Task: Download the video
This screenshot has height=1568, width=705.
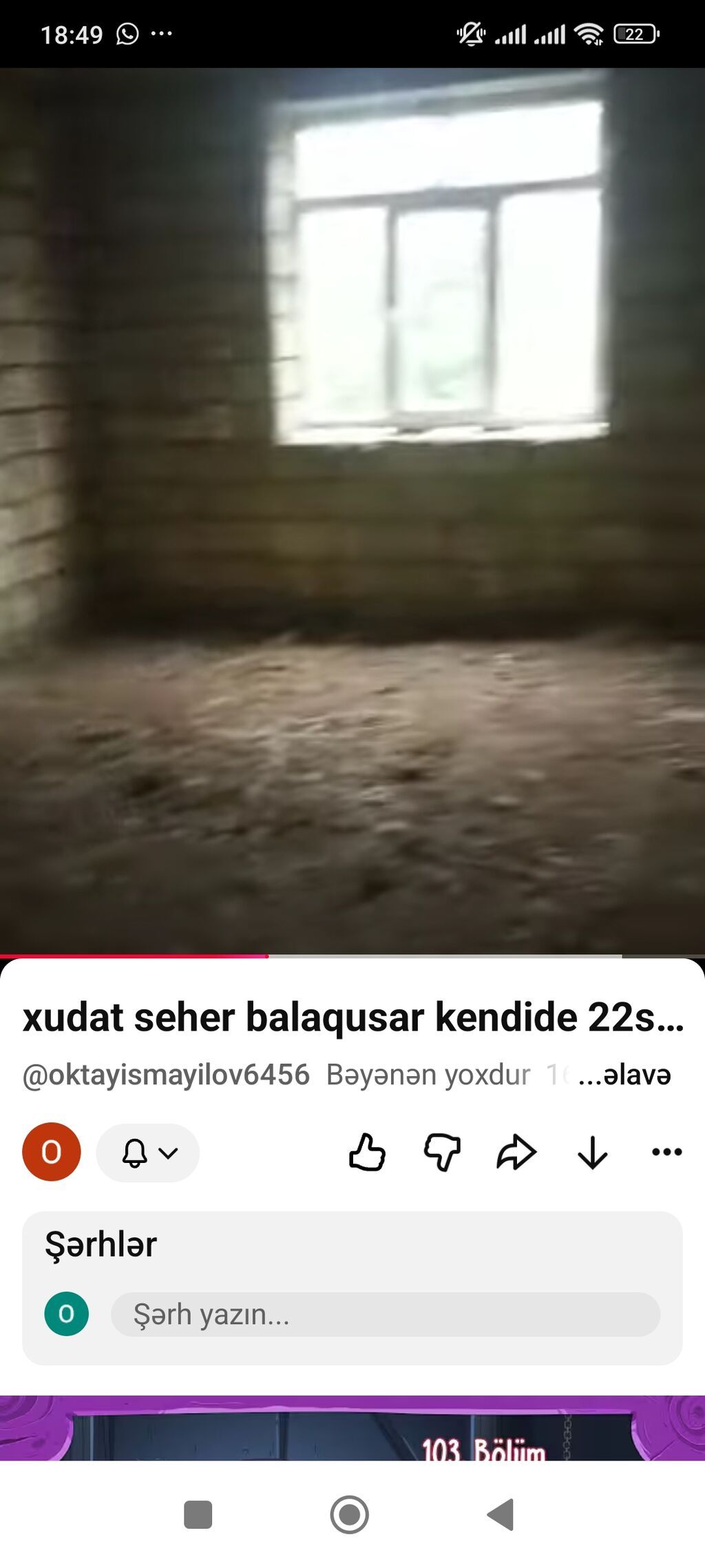Action: (592, 1152)
